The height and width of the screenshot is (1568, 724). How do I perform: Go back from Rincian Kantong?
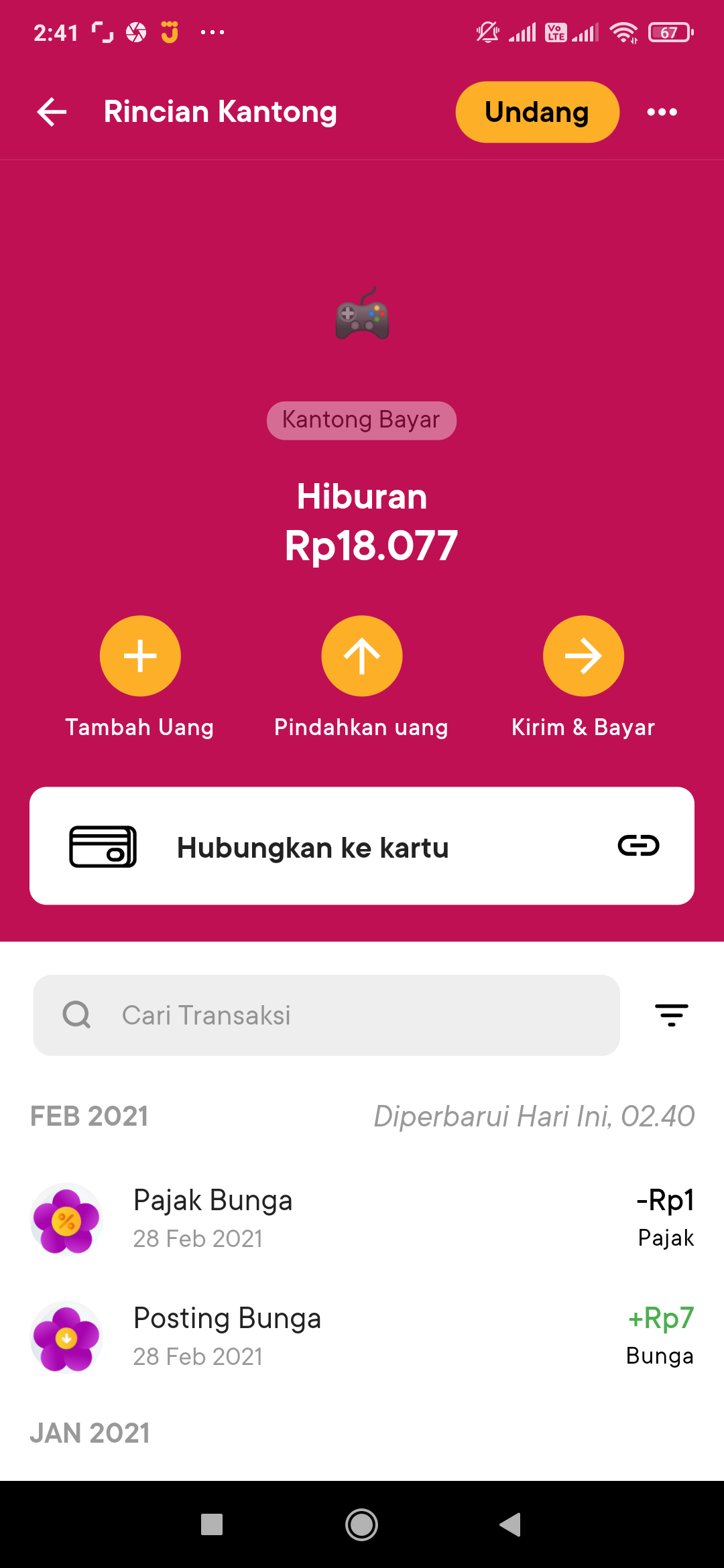pyautogui.click(x=52, y=112)
